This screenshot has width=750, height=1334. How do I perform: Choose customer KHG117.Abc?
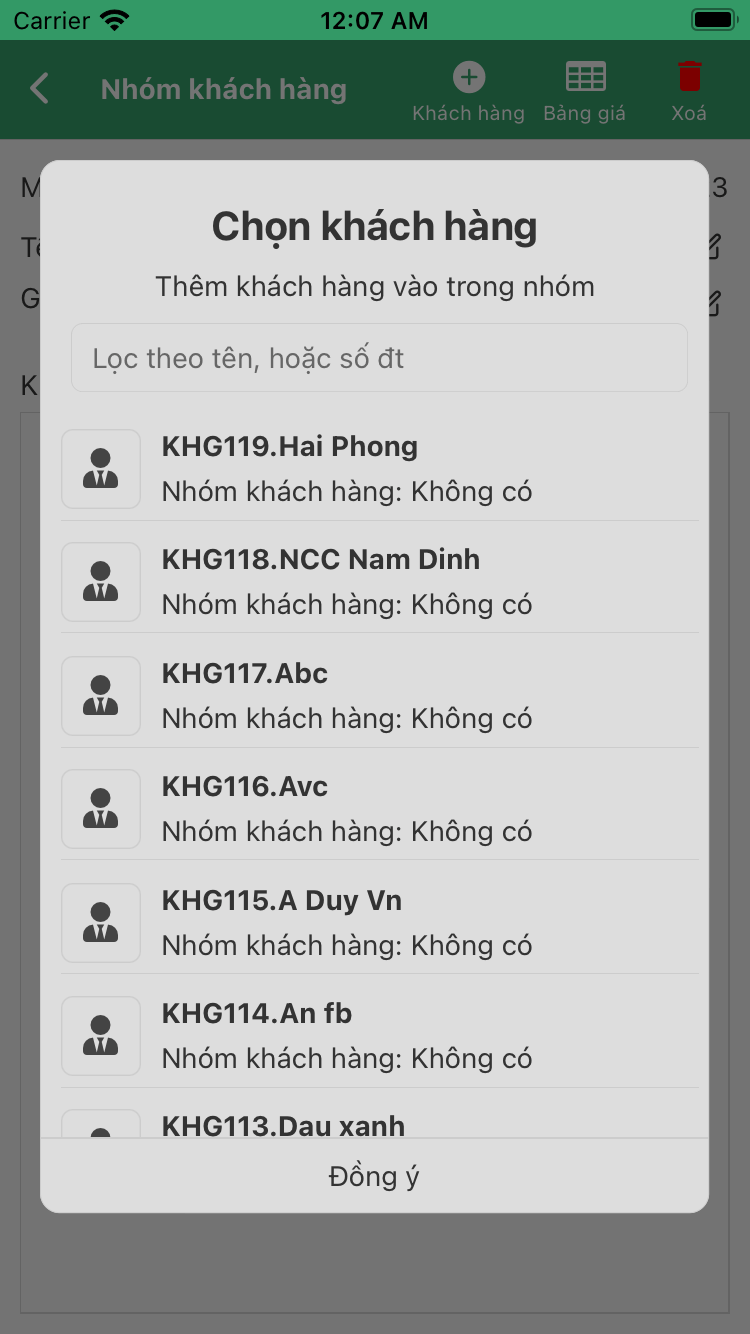[379, 695]
